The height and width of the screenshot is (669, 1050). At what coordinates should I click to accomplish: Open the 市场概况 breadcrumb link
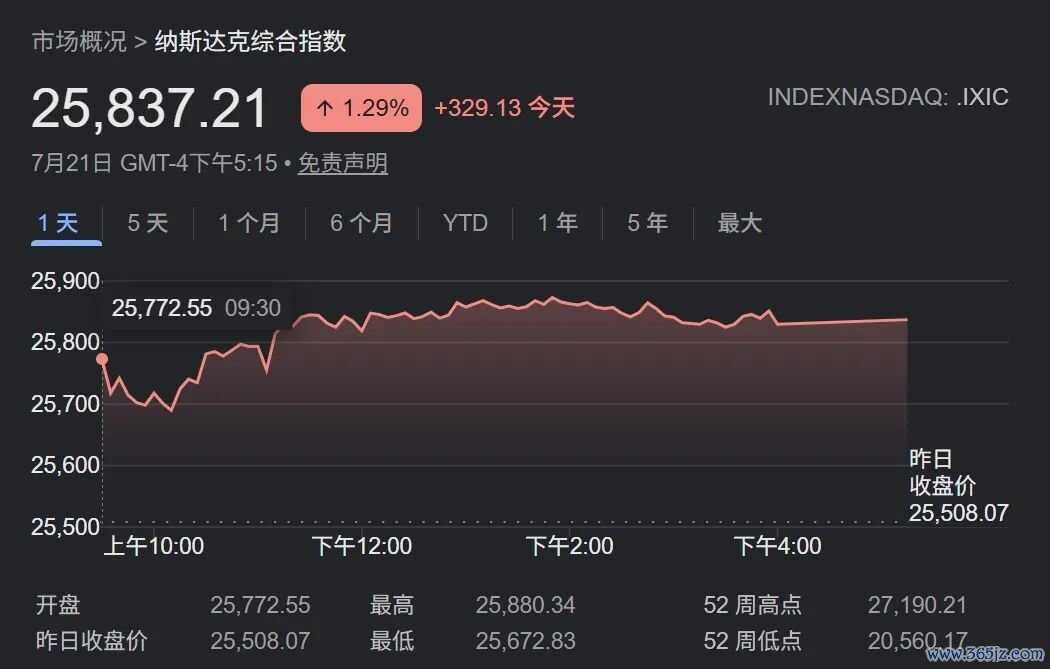(x=79, y=42)
